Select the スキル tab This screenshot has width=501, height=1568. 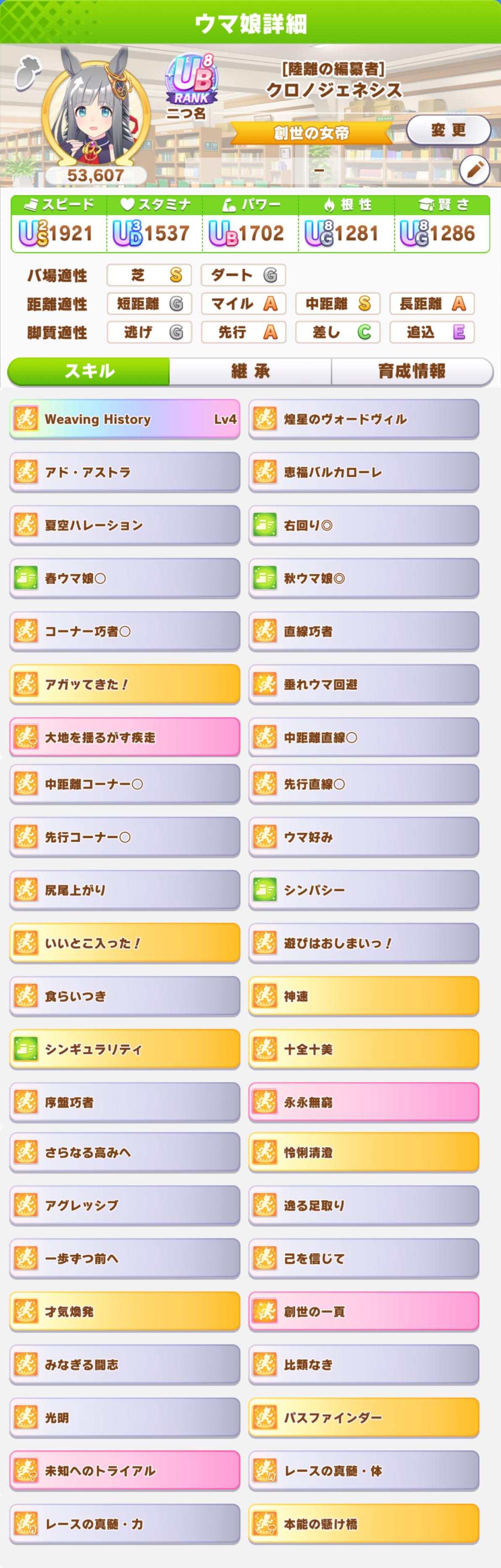89,371
